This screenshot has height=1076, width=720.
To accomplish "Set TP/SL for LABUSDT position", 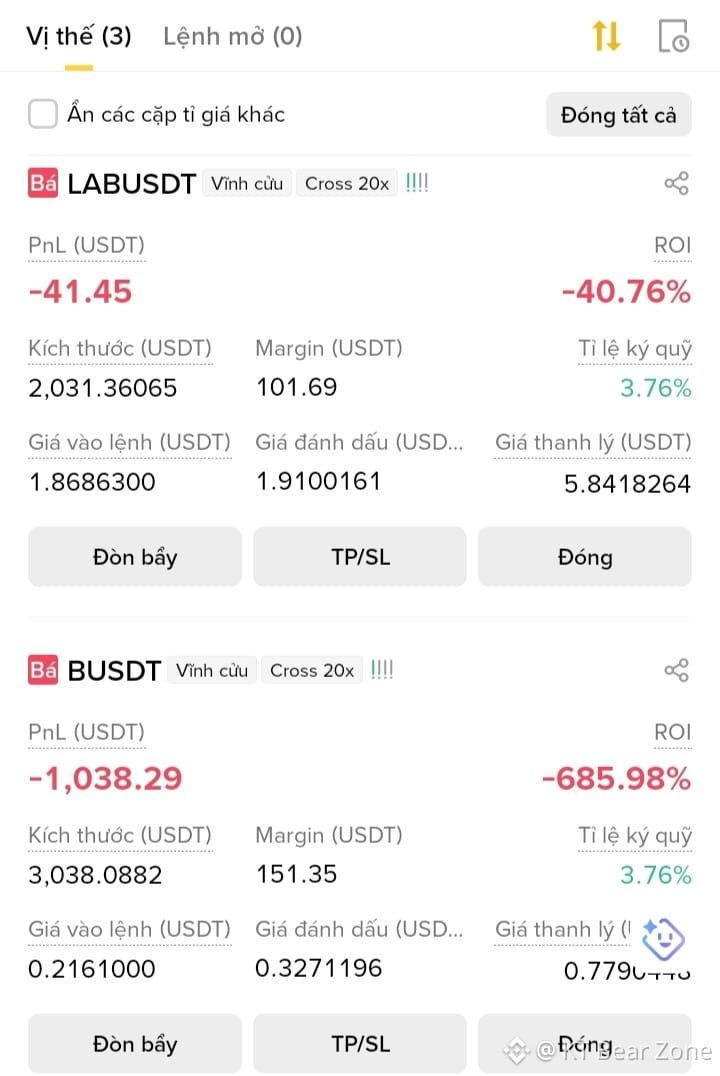I will click(360, 557).
